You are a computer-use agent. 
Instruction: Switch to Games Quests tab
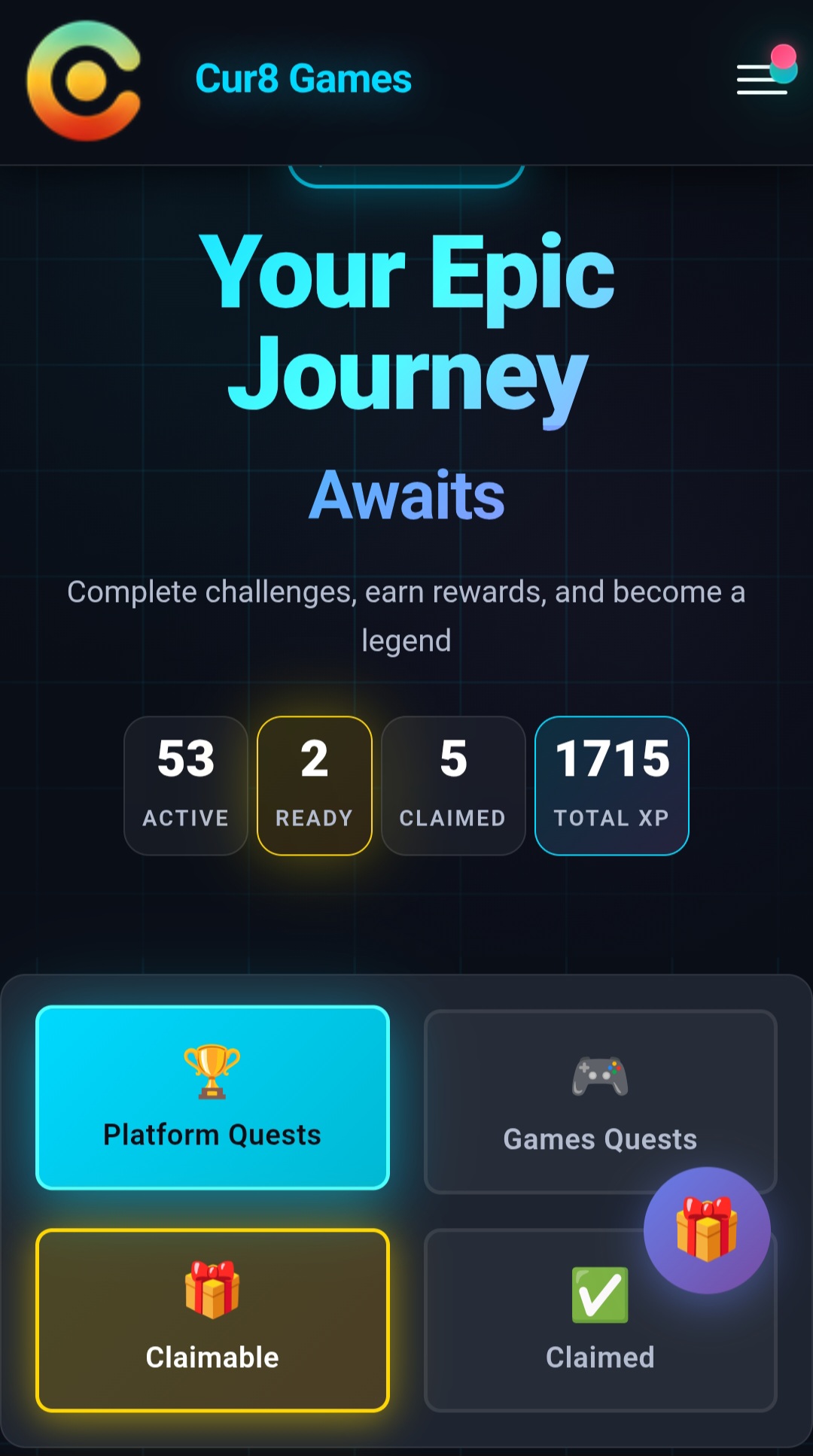point(600,1102)
